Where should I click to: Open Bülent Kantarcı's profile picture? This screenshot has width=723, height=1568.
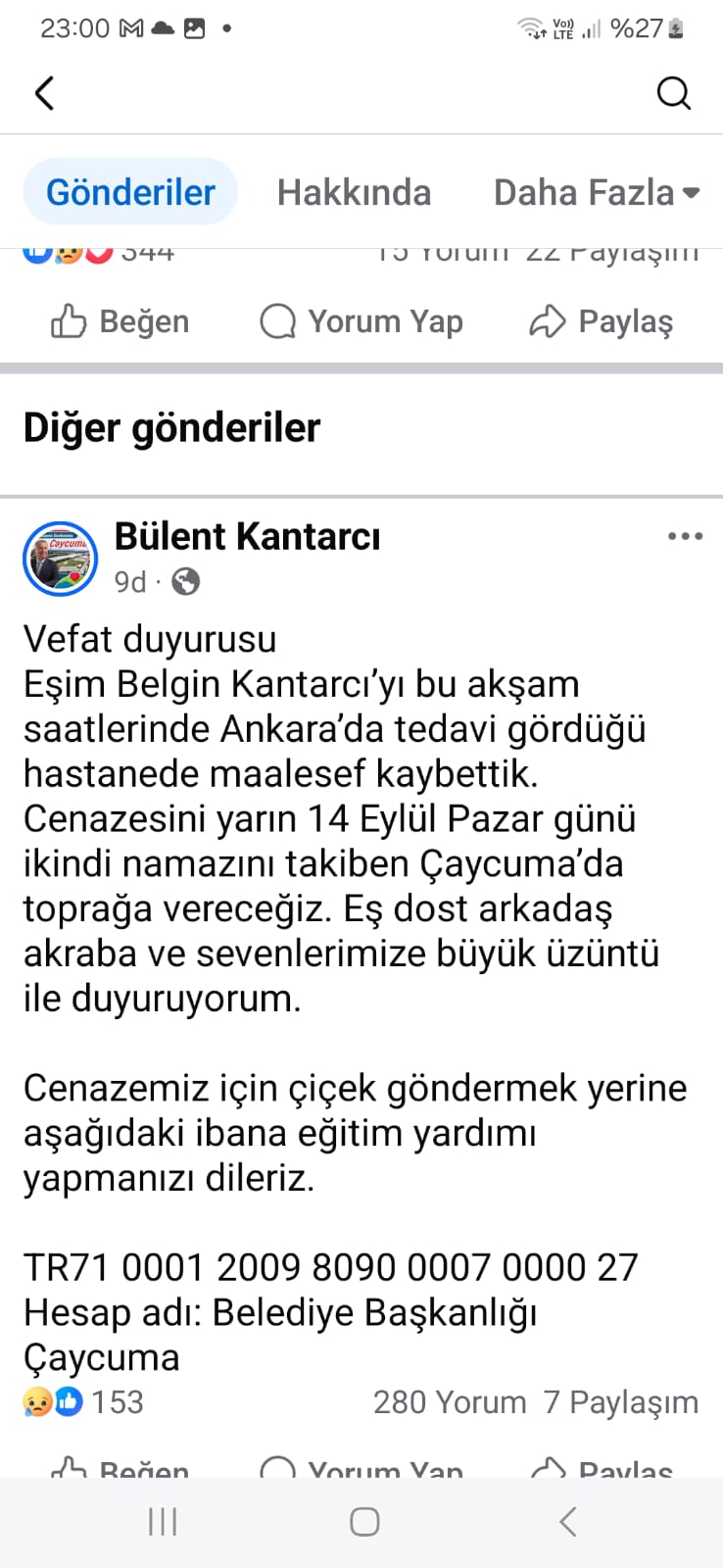coord(61,559)
